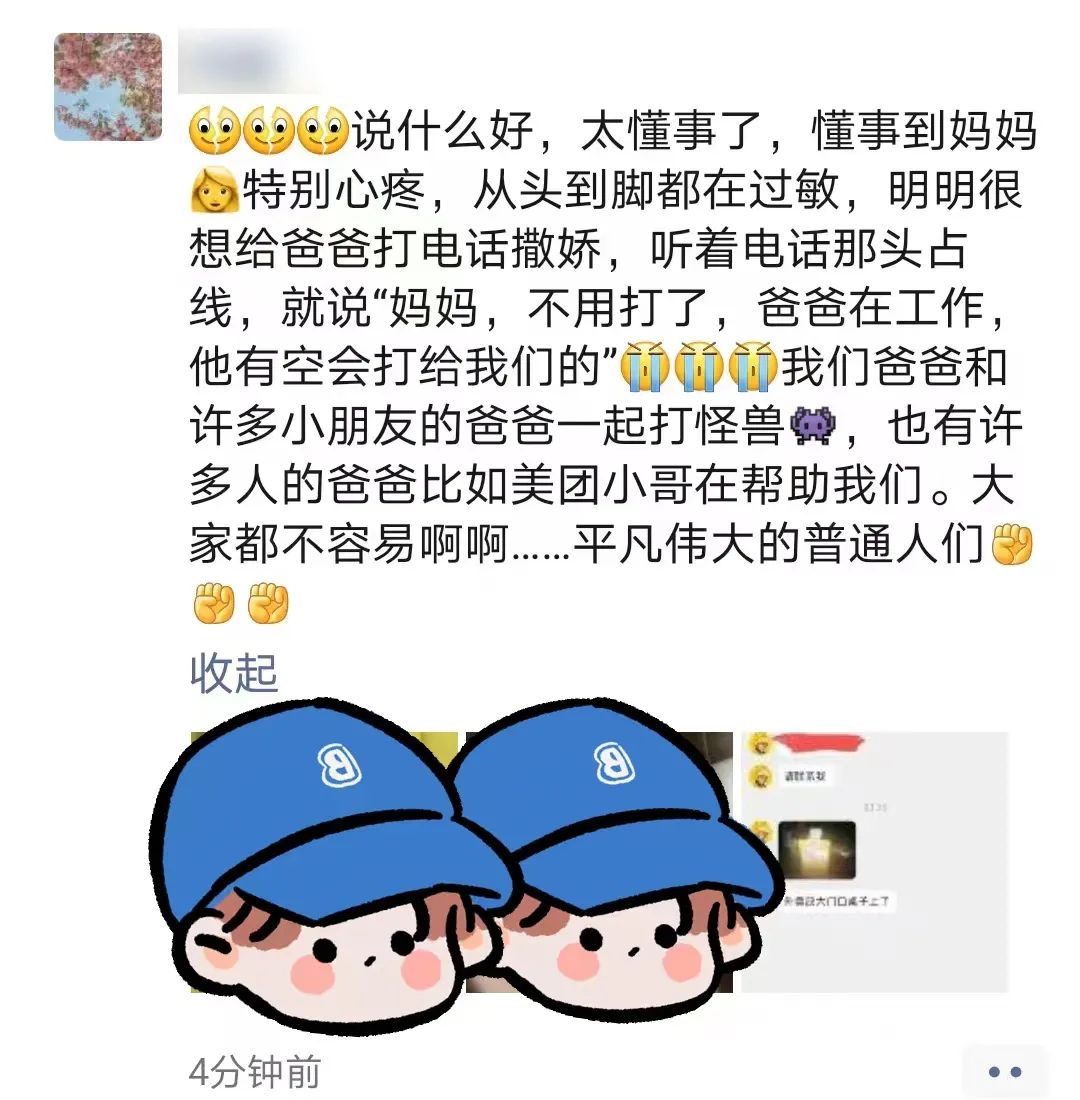Screen dimensions: 1080x1100
Task: Collapse the post text with 收起
Action: coord(233,674)
